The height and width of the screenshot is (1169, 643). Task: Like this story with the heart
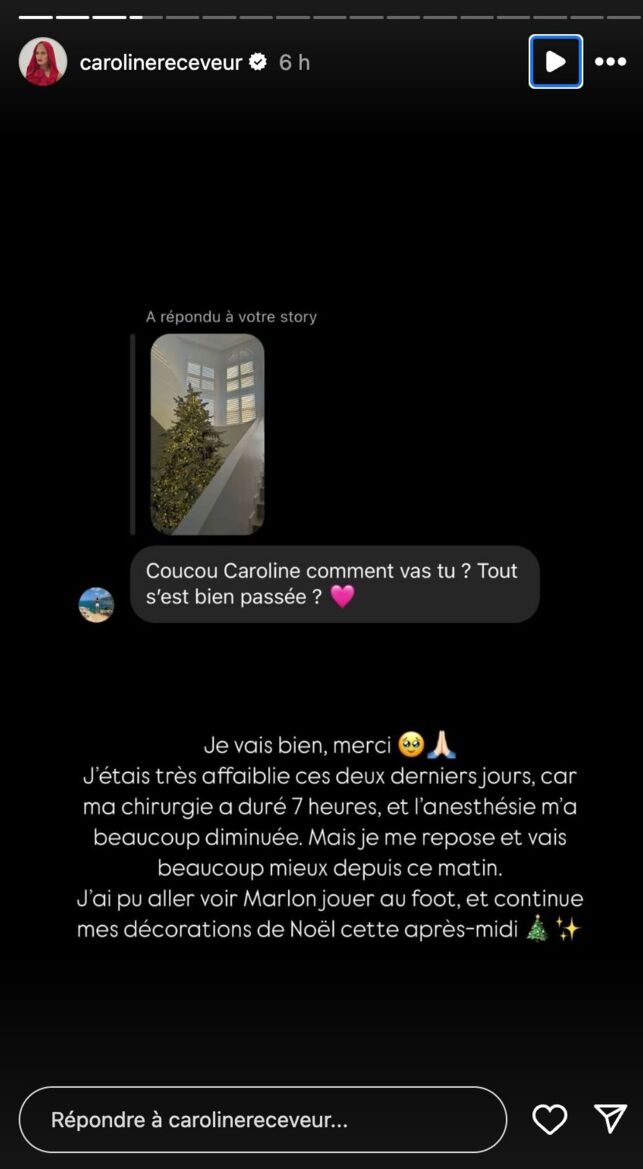pos(550,1119)
